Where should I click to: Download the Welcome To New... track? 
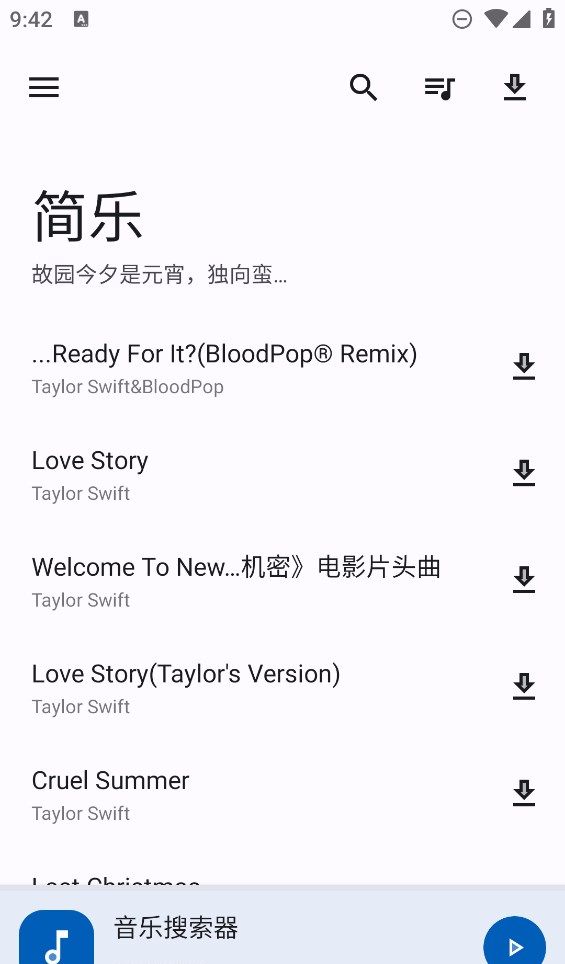click(x=524, y=579)
